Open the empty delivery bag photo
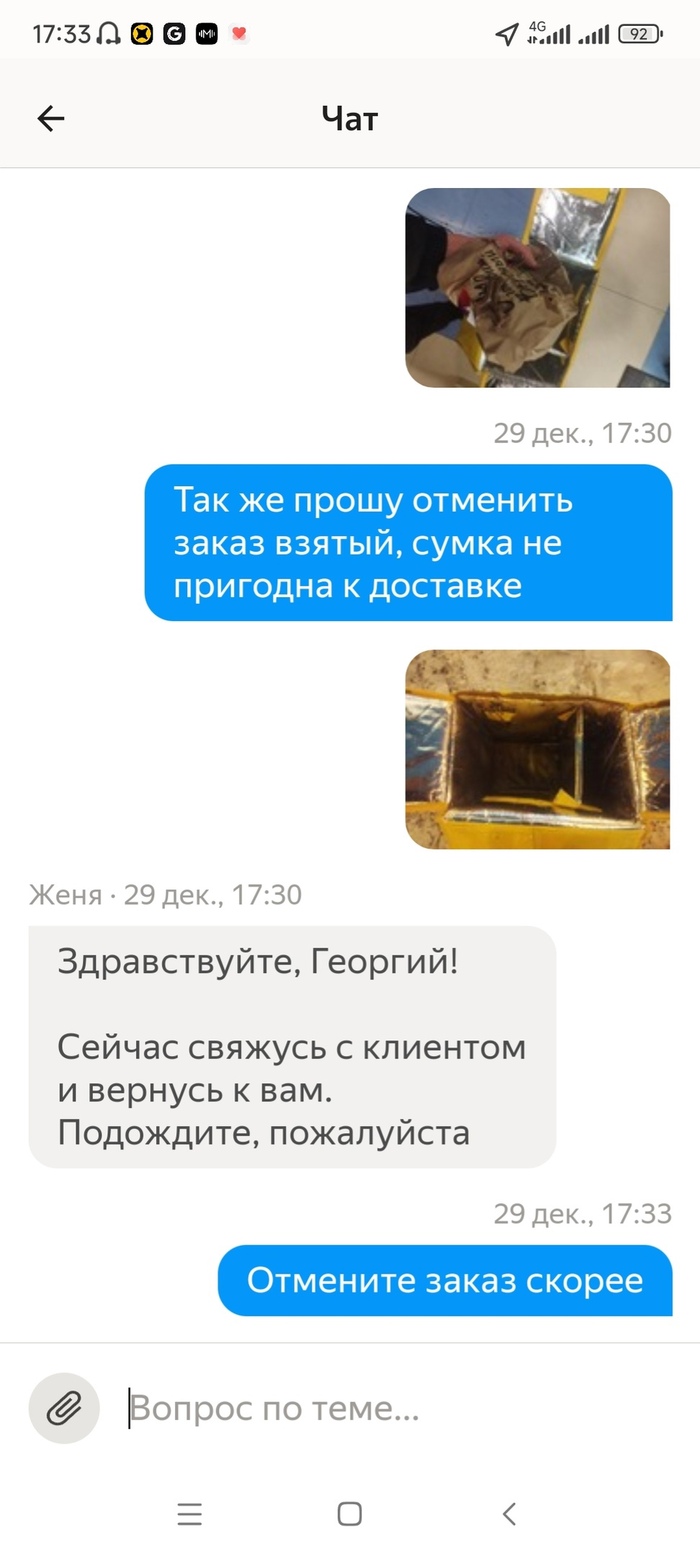The width and height of the screenshot is (700, 1556). click(537, 749)
